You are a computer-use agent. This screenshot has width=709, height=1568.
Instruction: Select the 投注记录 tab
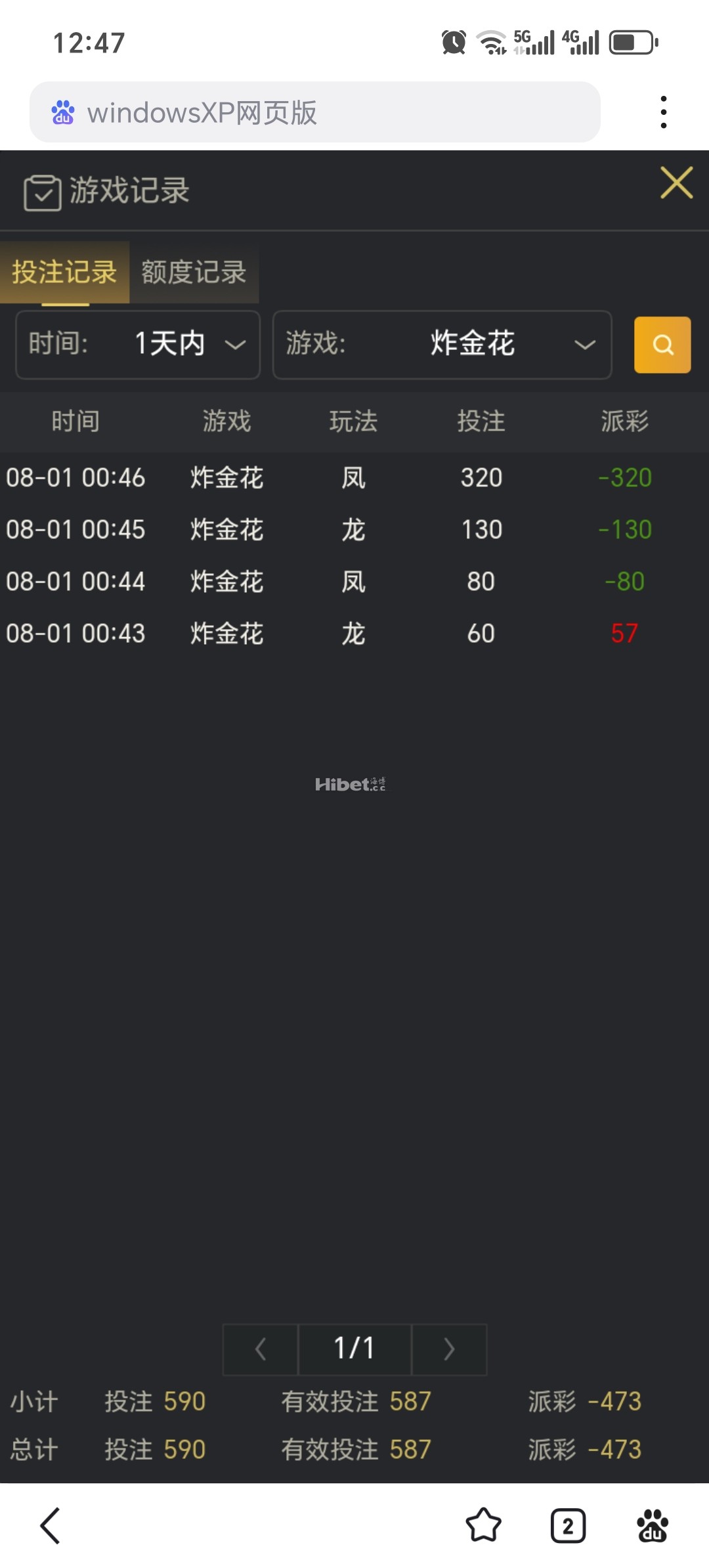[64, 272]
